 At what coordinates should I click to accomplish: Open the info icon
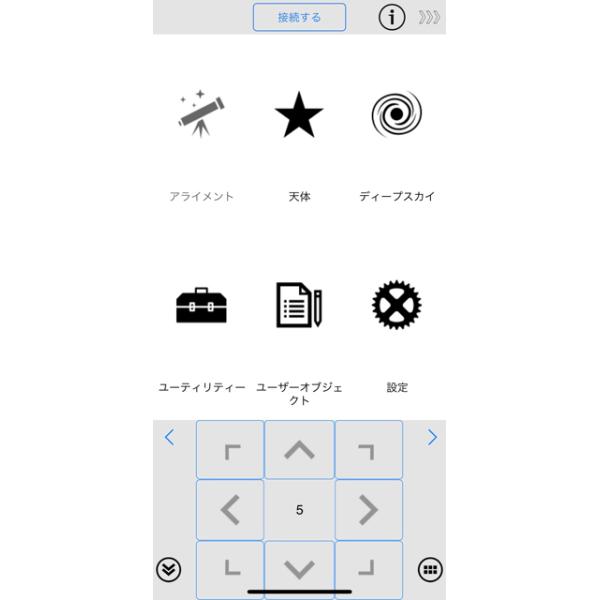point(391,17)
